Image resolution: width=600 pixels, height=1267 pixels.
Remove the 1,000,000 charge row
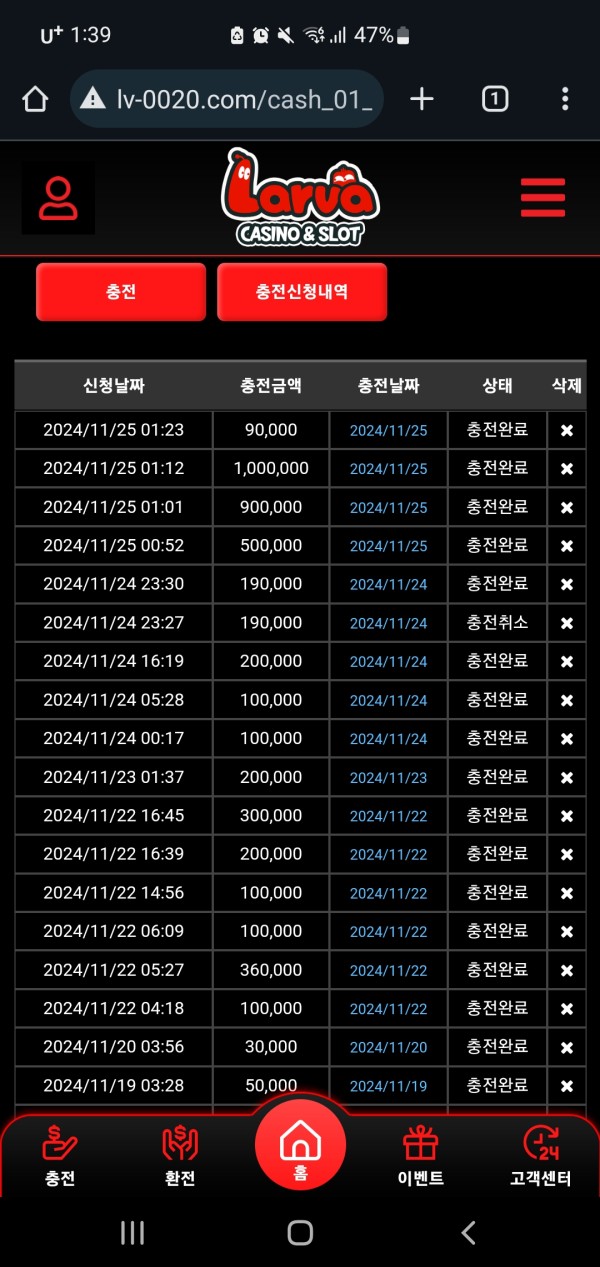pos(566,469)
